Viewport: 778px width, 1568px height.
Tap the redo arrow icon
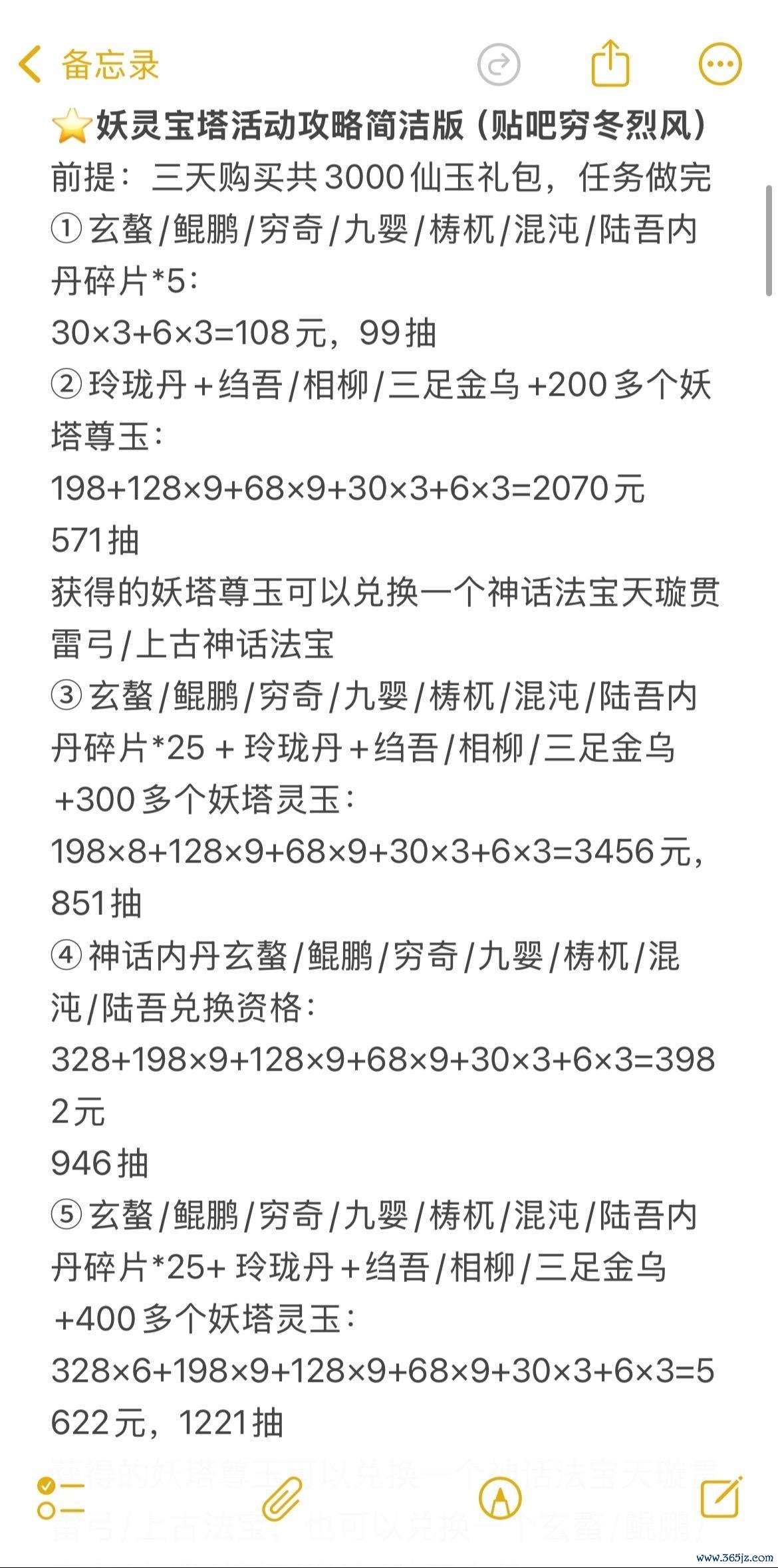point(499,65)
